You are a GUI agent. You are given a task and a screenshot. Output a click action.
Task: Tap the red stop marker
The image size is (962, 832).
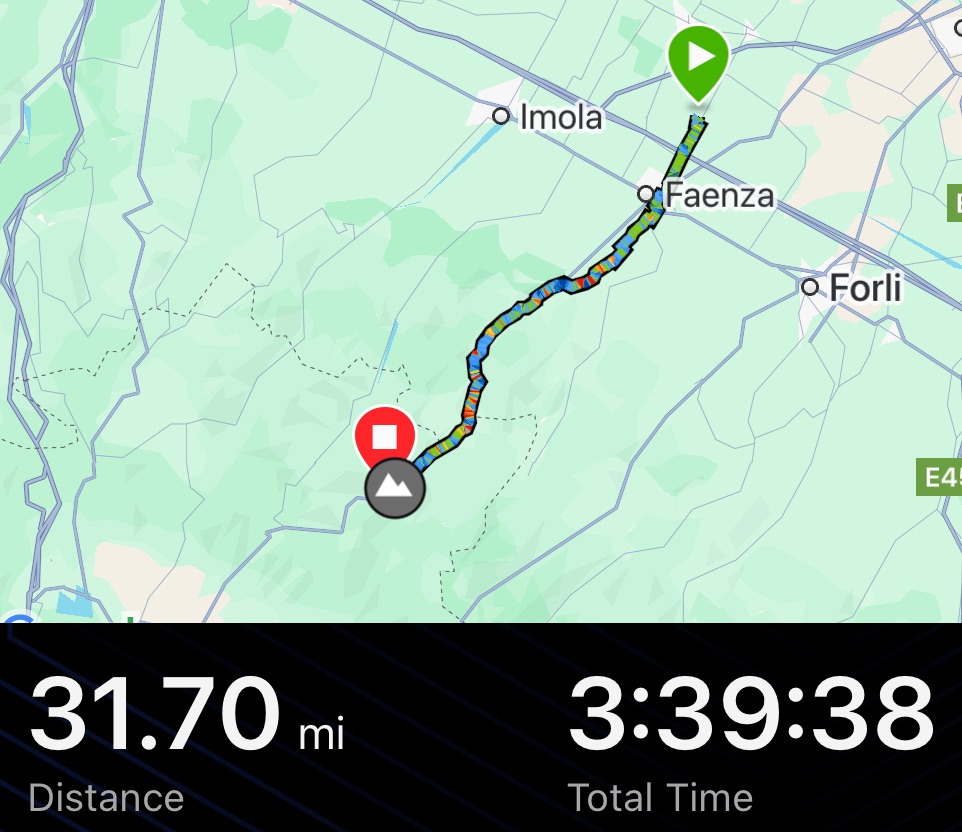point(384,436)
